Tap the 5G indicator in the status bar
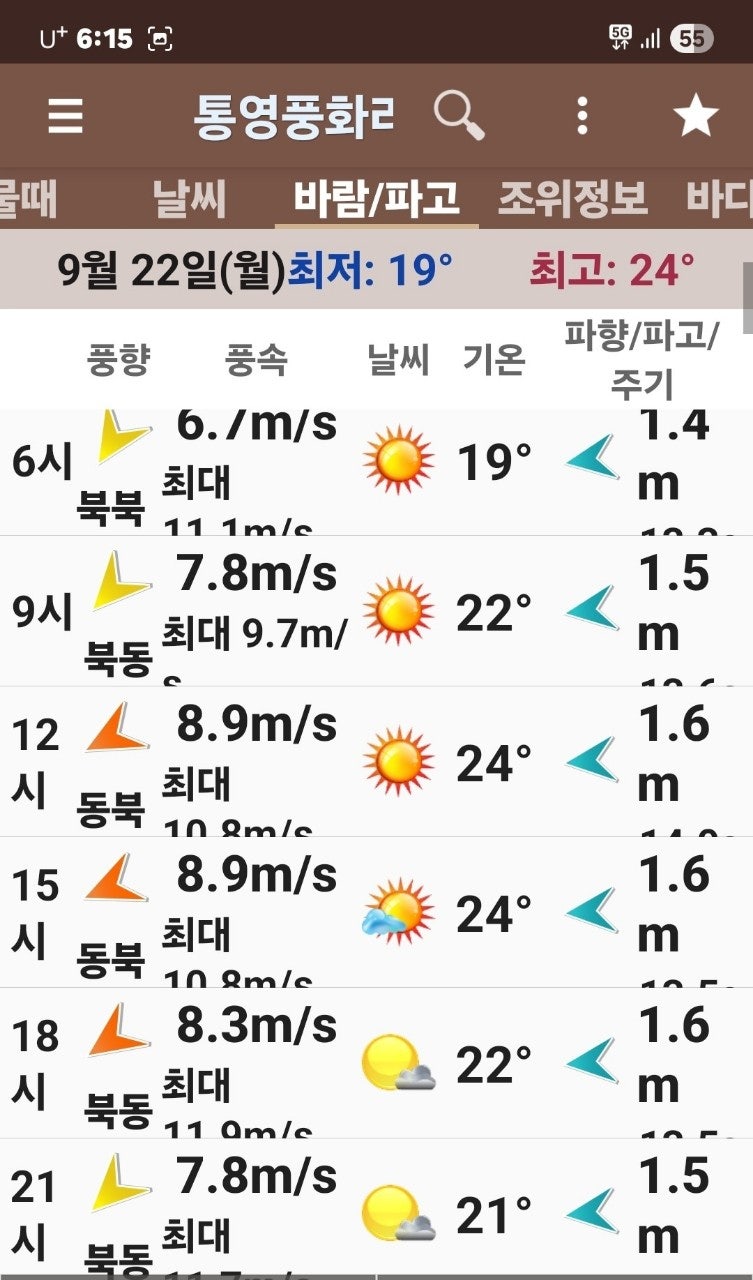Viewport: 753px width, 1280px height. pyautogui.click(x=622, y=35)
